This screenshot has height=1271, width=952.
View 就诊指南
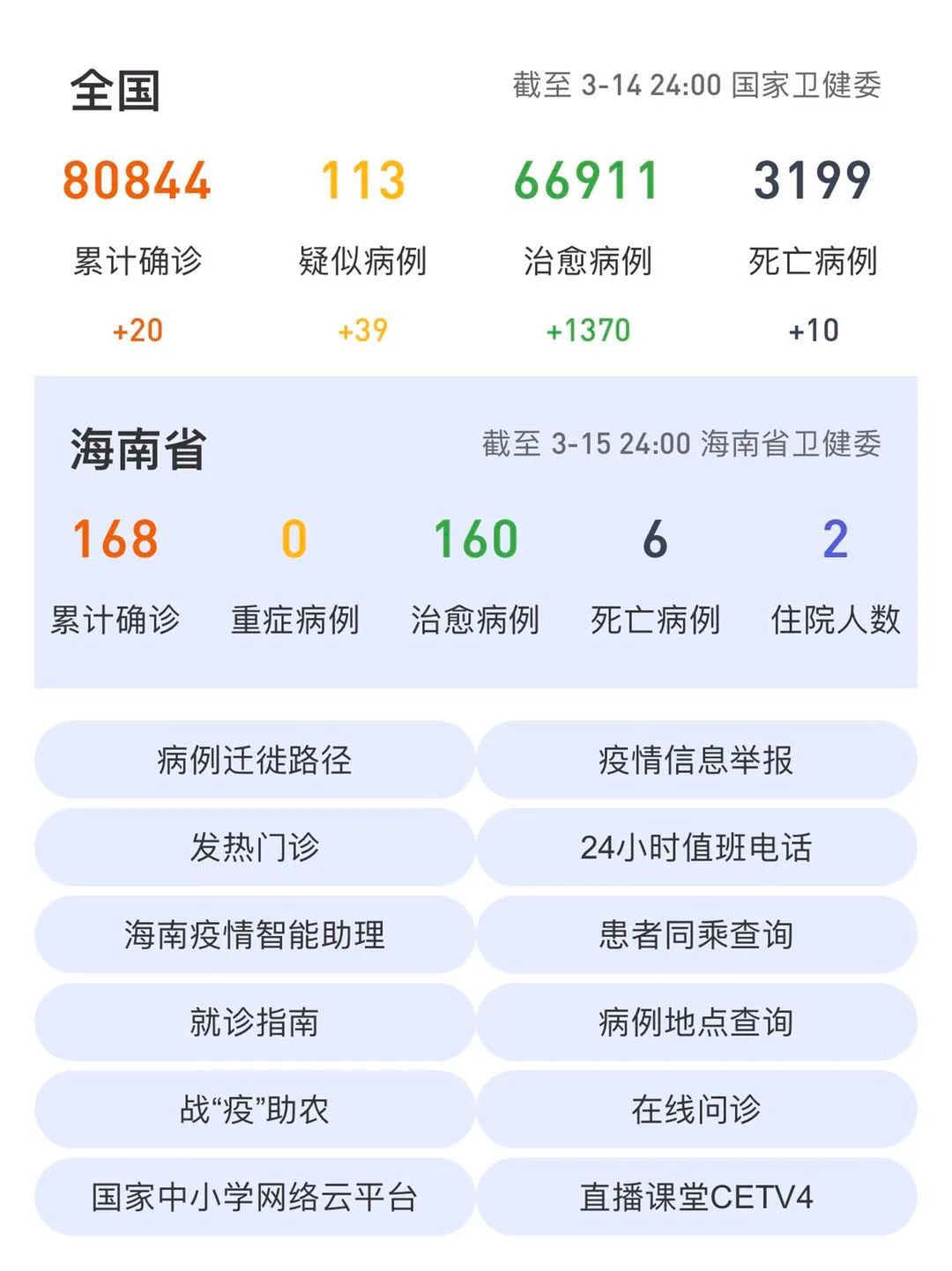[255, 1022]
